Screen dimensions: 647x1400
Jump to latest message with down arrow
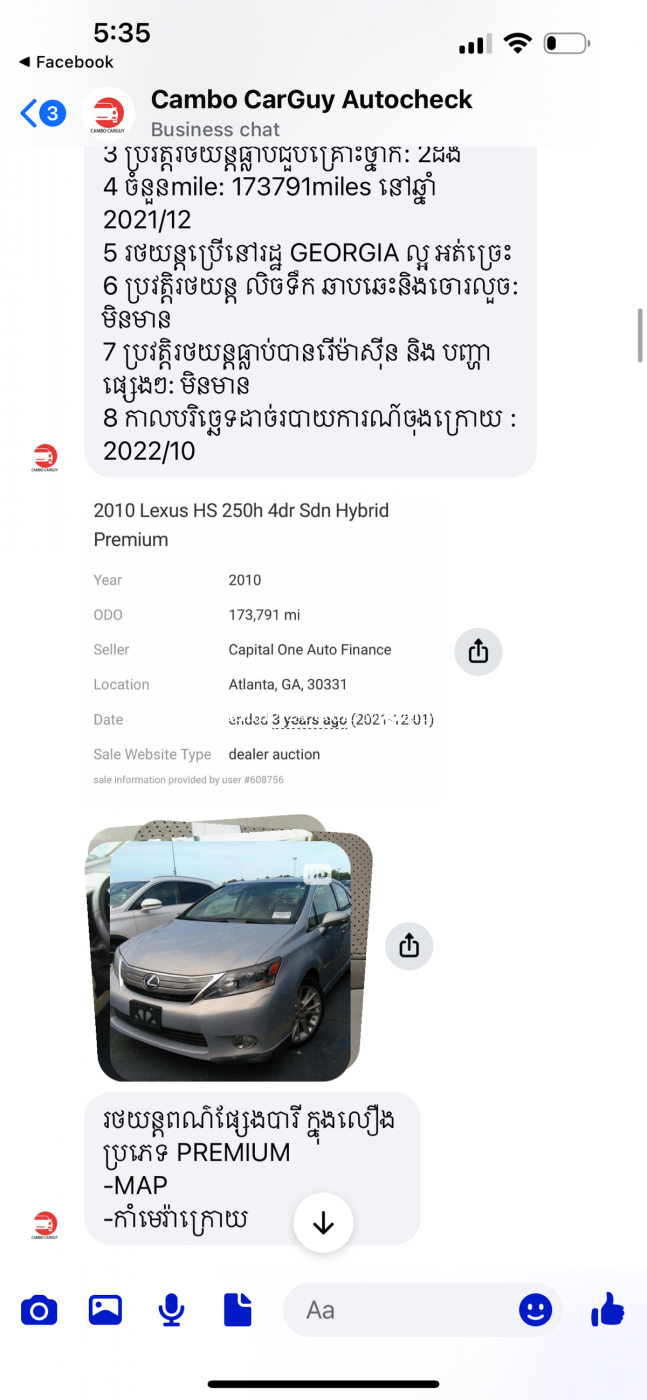pos(323,1222)
